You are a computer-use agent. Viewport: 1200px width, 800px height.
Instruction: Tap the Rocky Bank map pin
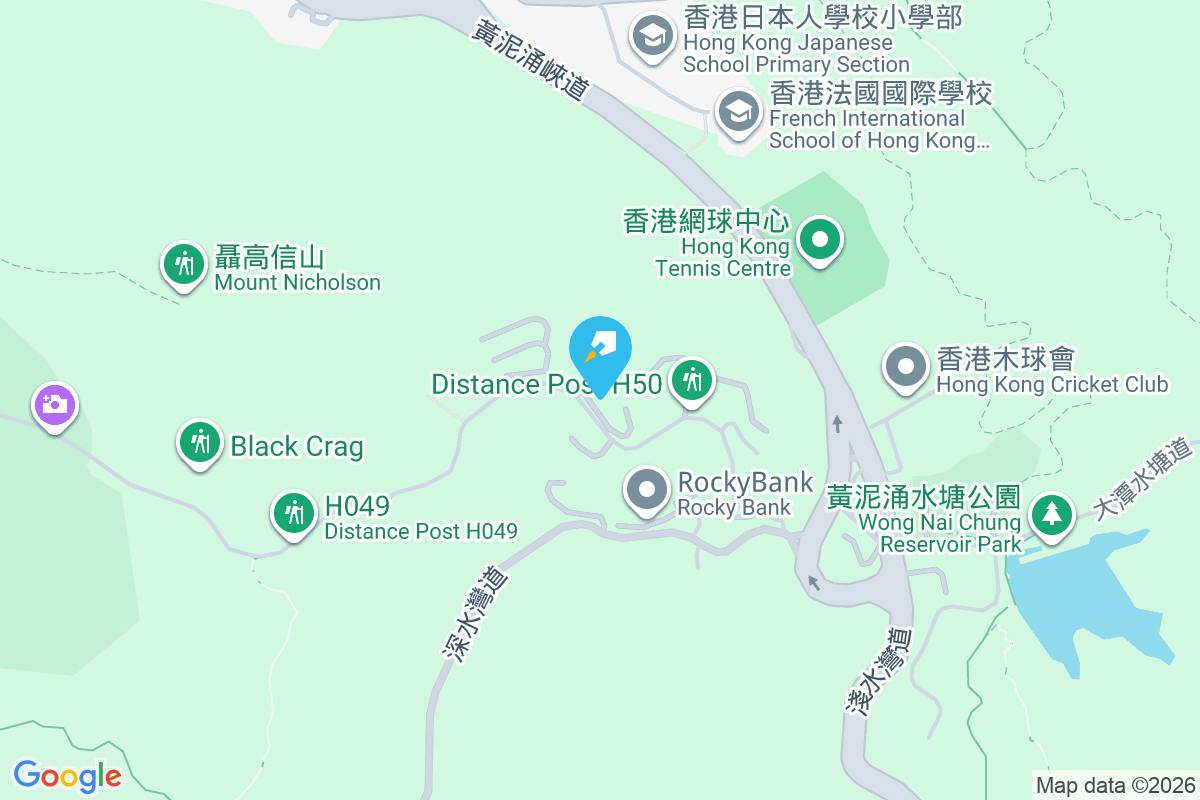(647, 490)
